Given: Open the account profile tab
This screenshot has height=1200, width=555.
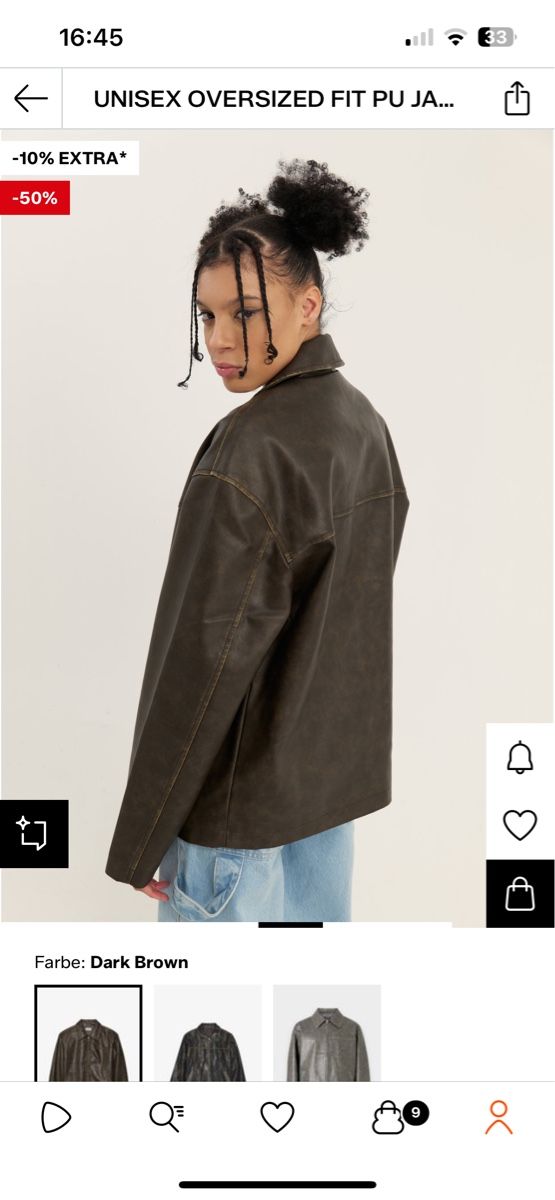Looking at the screenshot, I should click(x=498, y=1117).
